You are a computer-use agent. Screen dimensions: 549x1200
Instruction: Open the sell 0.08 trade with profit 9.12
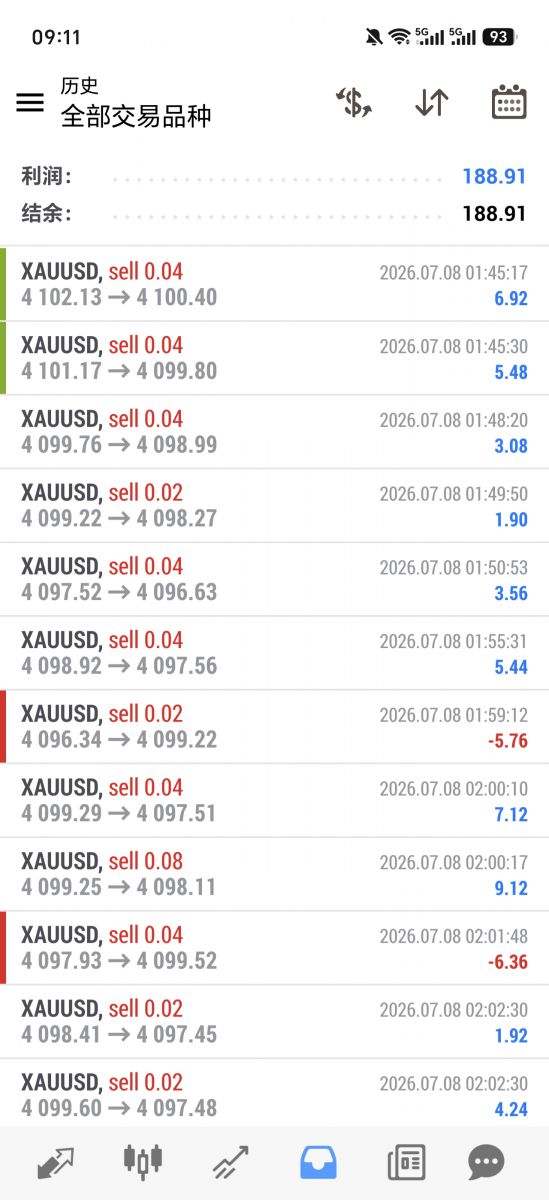[x=274, y=874]
